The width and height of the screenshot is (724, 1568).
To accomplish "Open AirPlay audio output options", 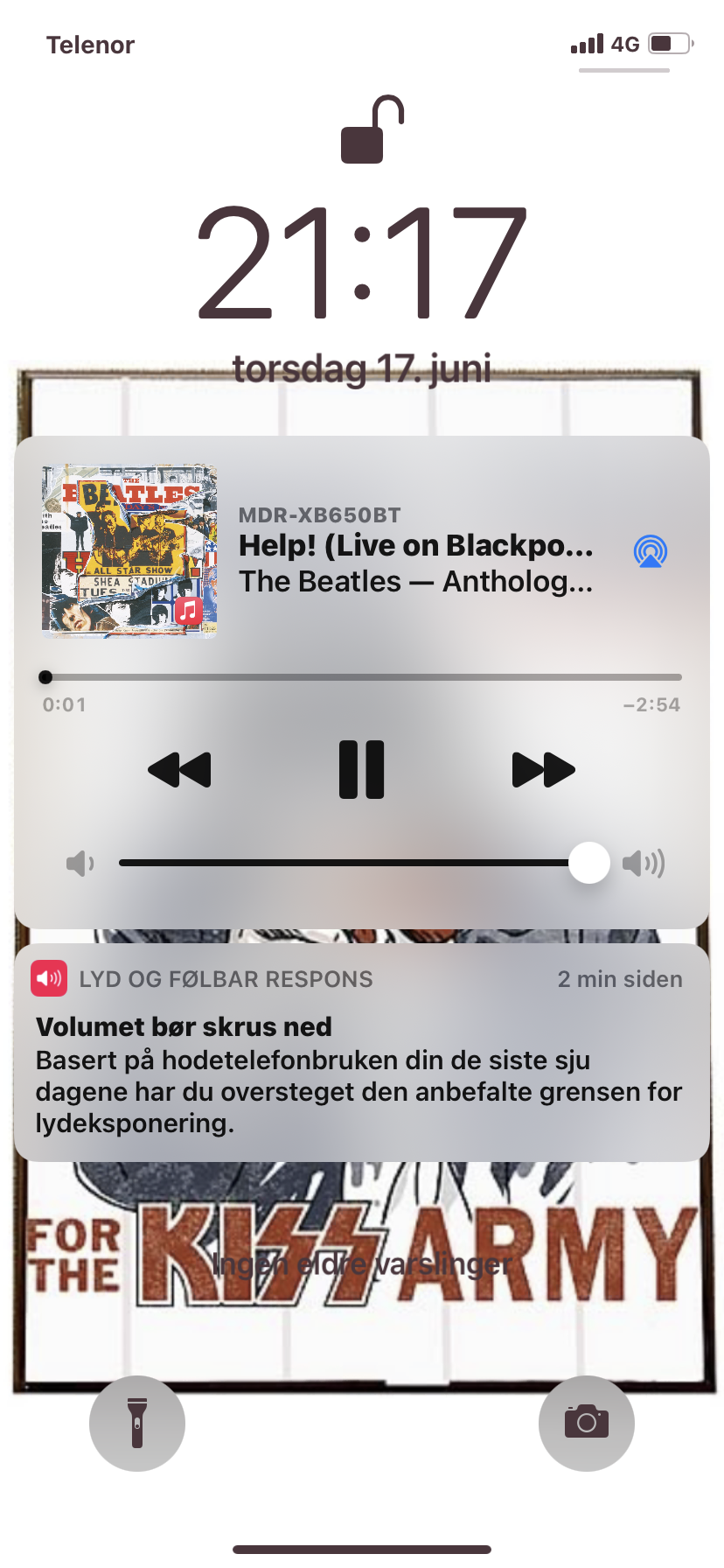I will [x=650, y=552].
